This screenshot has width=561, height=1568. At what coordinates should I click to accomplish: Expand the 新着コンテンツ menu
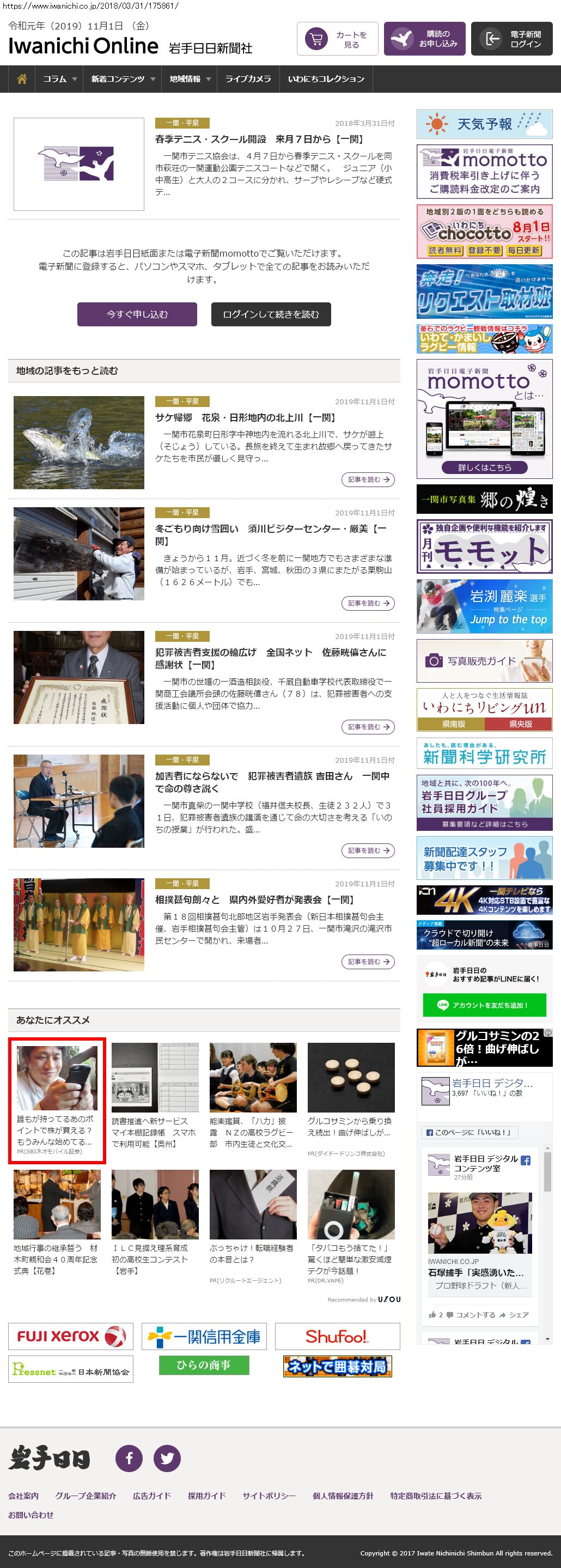pyautogui.click(x=123, y=79)
